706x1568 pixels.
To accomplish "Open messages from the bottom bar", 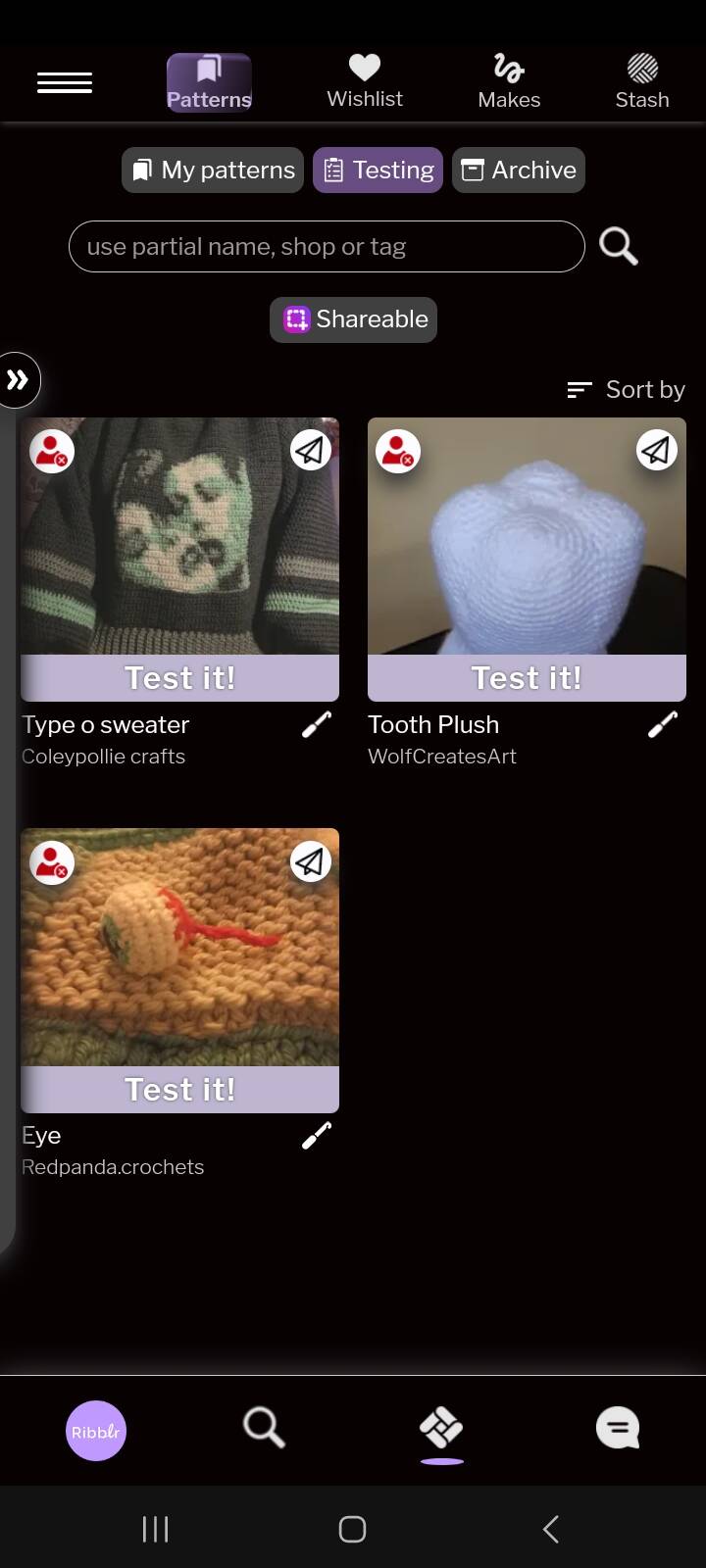I will coord(618,1428).
